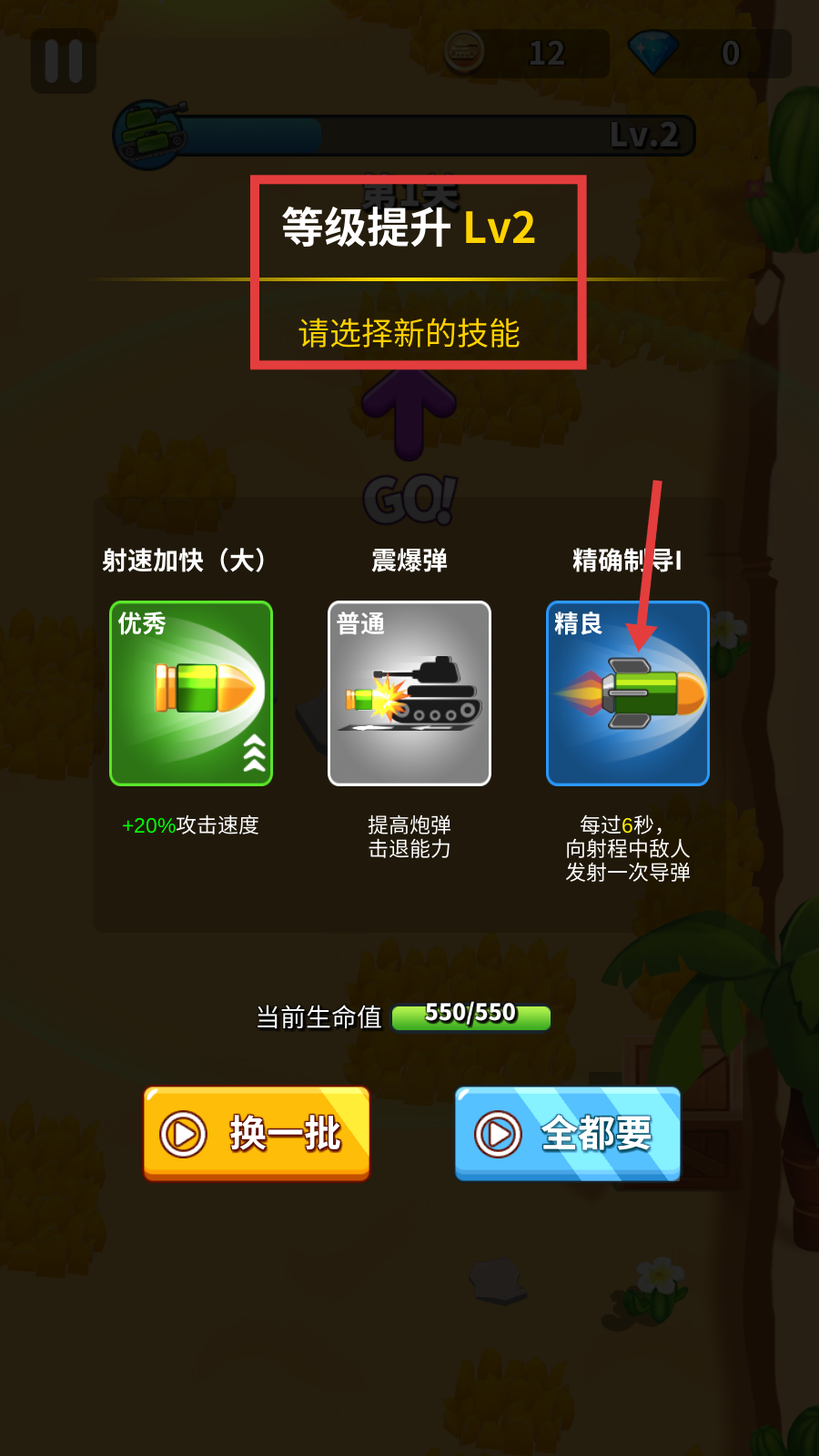Choose the 震爆弹 skill card
This screenshot has width=819, height=1456.
(x=409, y=693)
